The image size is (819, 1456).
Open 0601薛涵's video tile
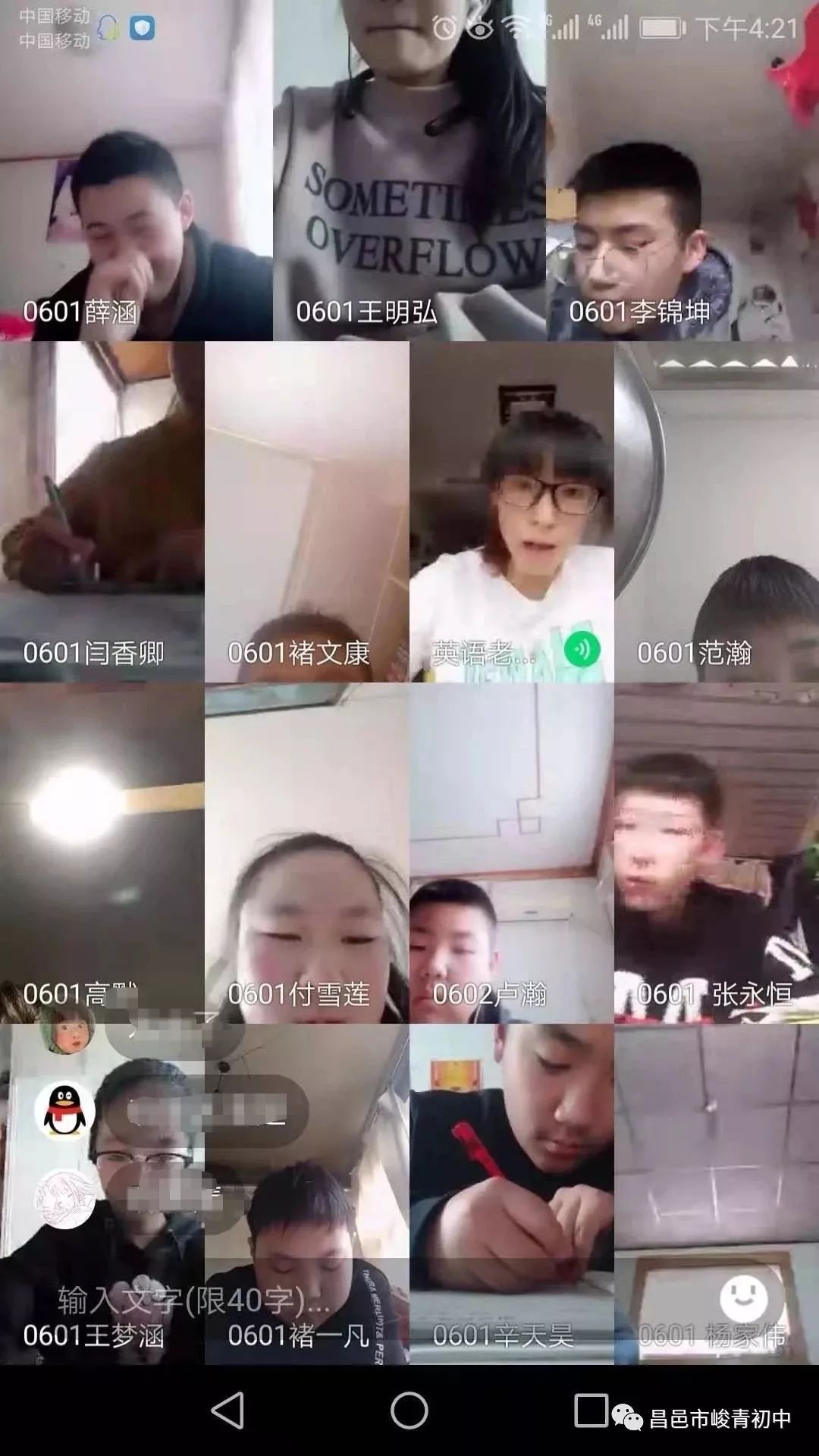tap(136, 171)
